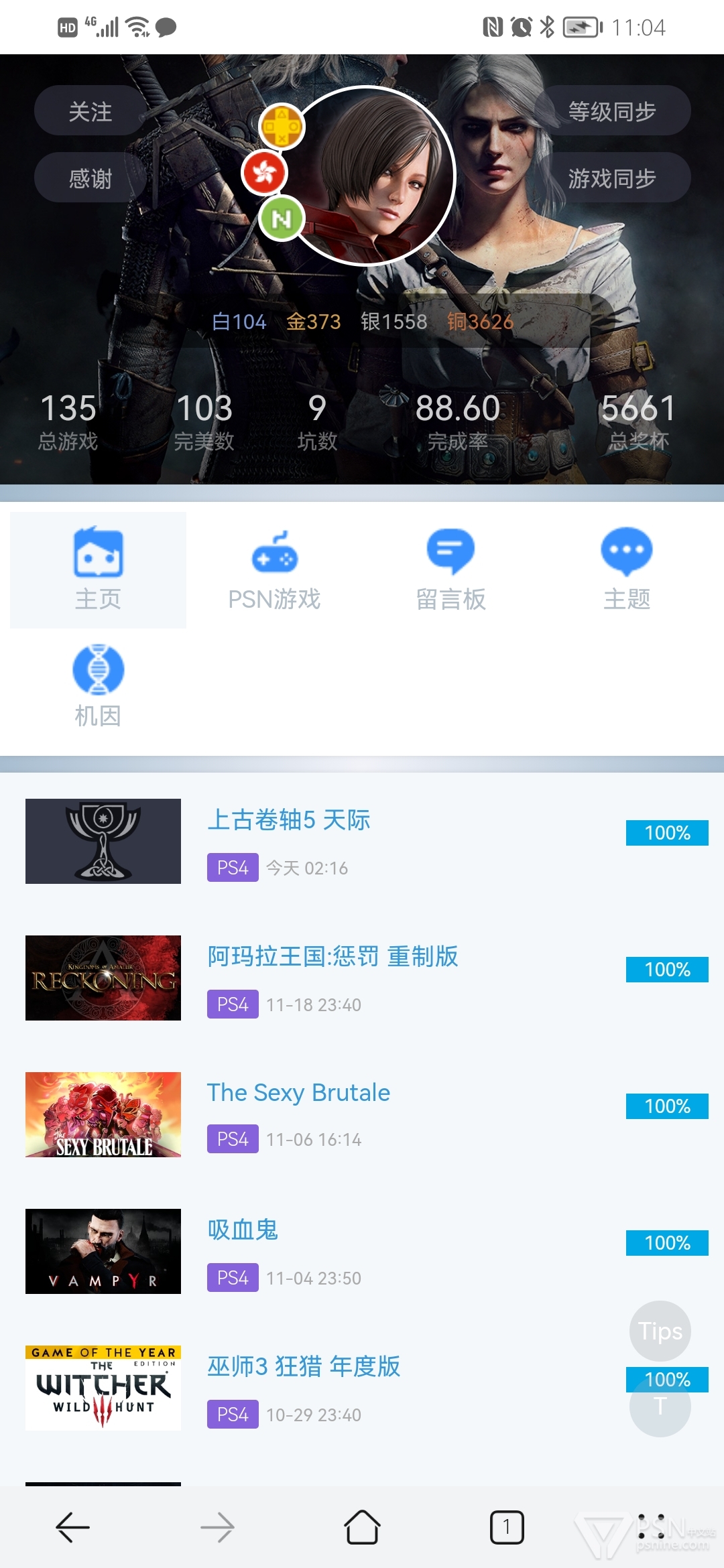
Task: Switch to the 主页 tab
Action: (98, 570)
